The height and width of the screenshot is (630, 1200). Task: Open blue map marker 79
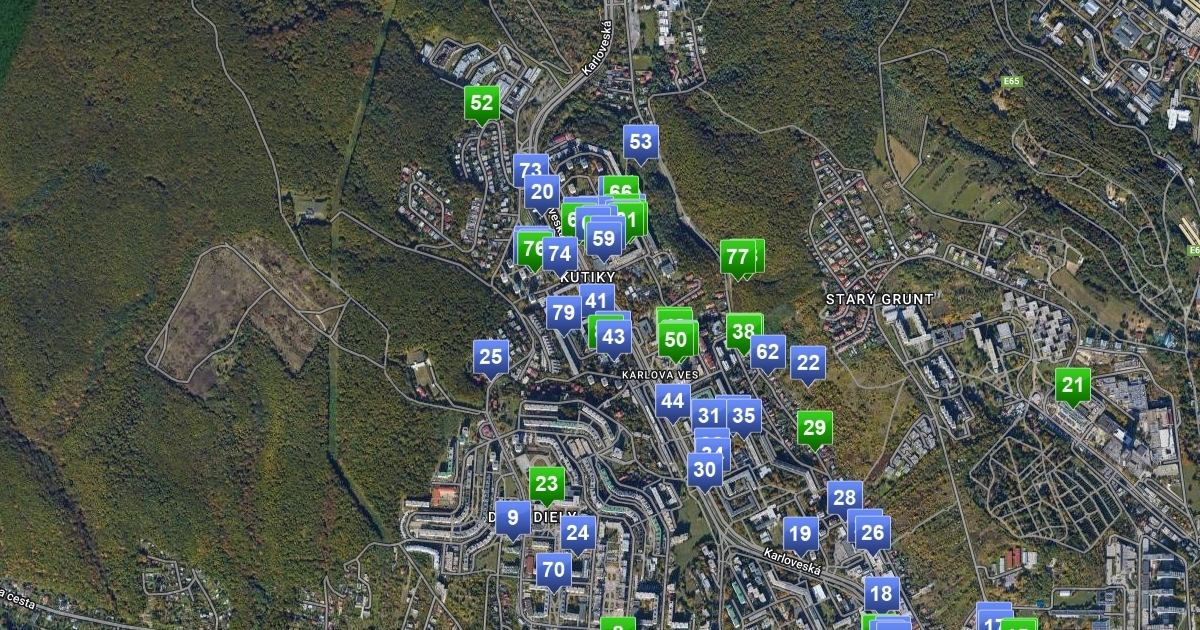click(564, 313)
